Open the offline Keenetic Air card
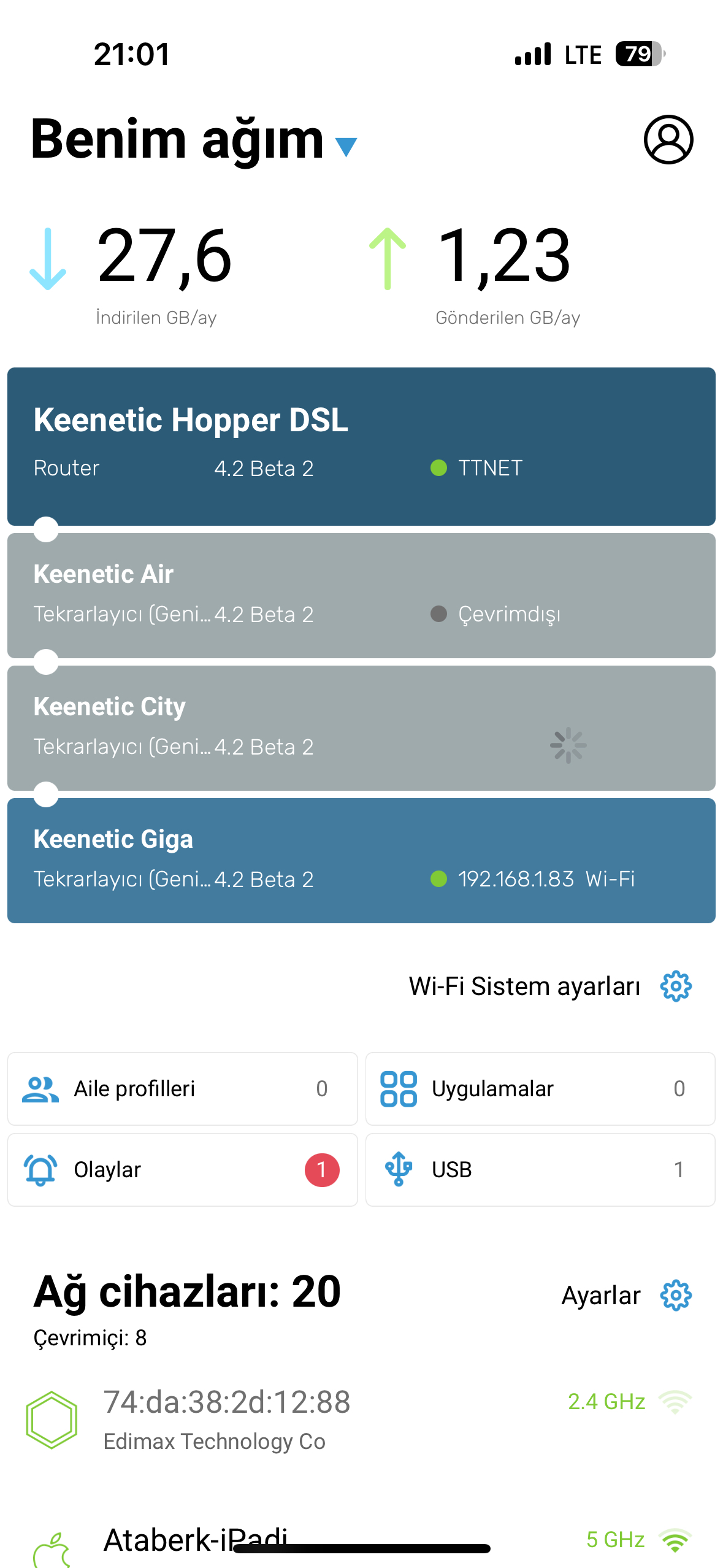This screenshot has width=723, height=1568. click(361, 596)
